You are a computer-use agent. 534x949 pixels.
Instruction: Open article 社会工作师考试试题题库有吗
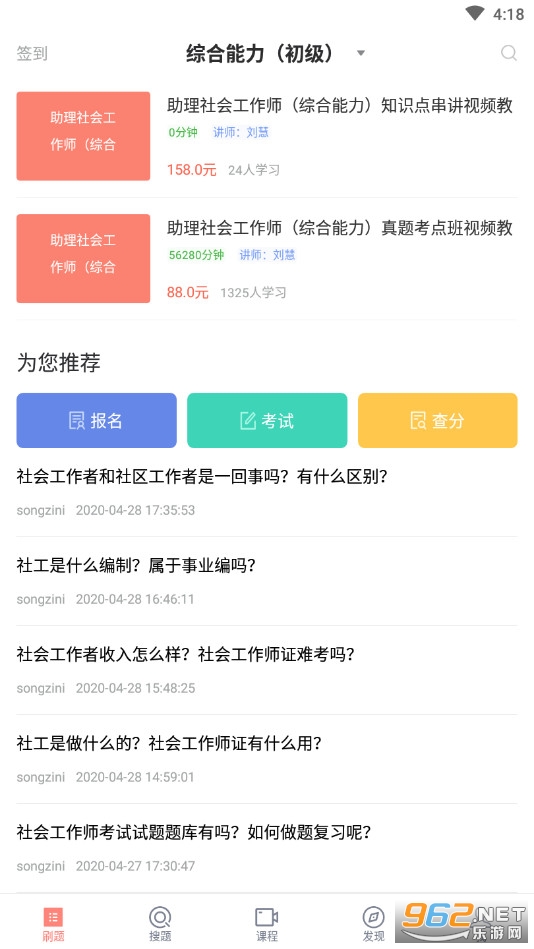[x=266, y=848]
